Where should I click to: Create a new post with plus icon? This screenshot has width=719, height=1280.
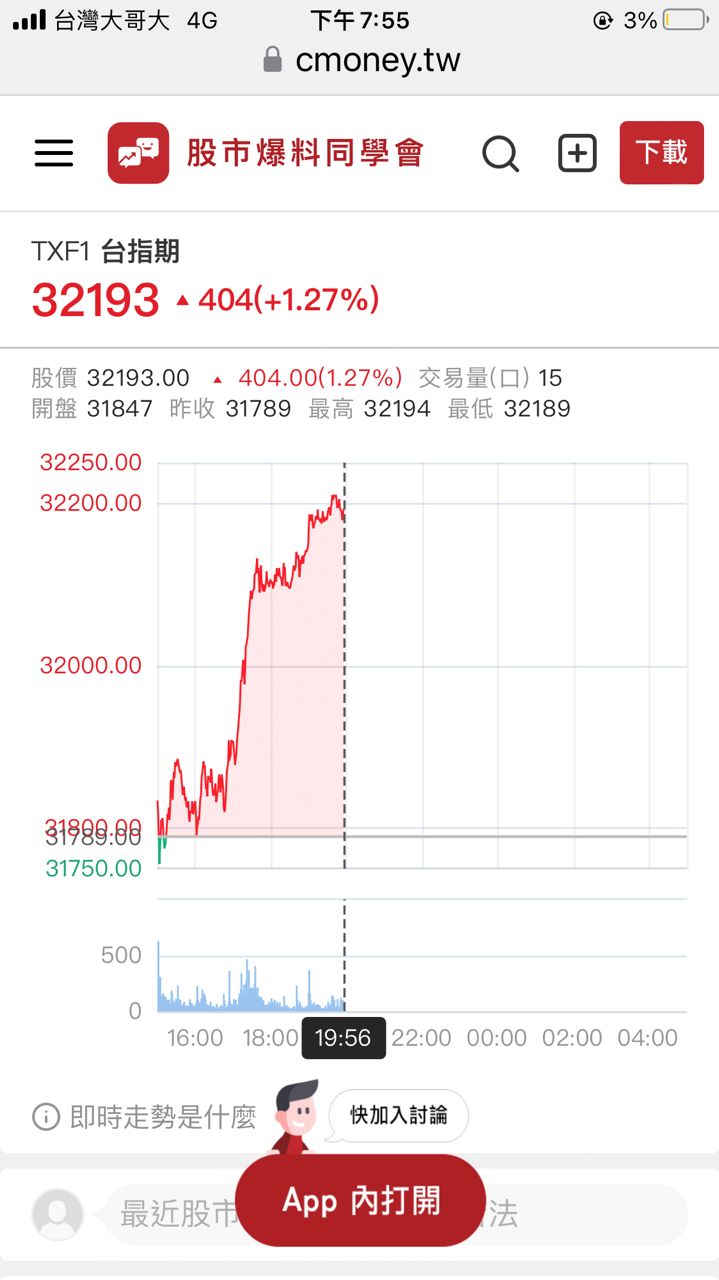point(577,154)
